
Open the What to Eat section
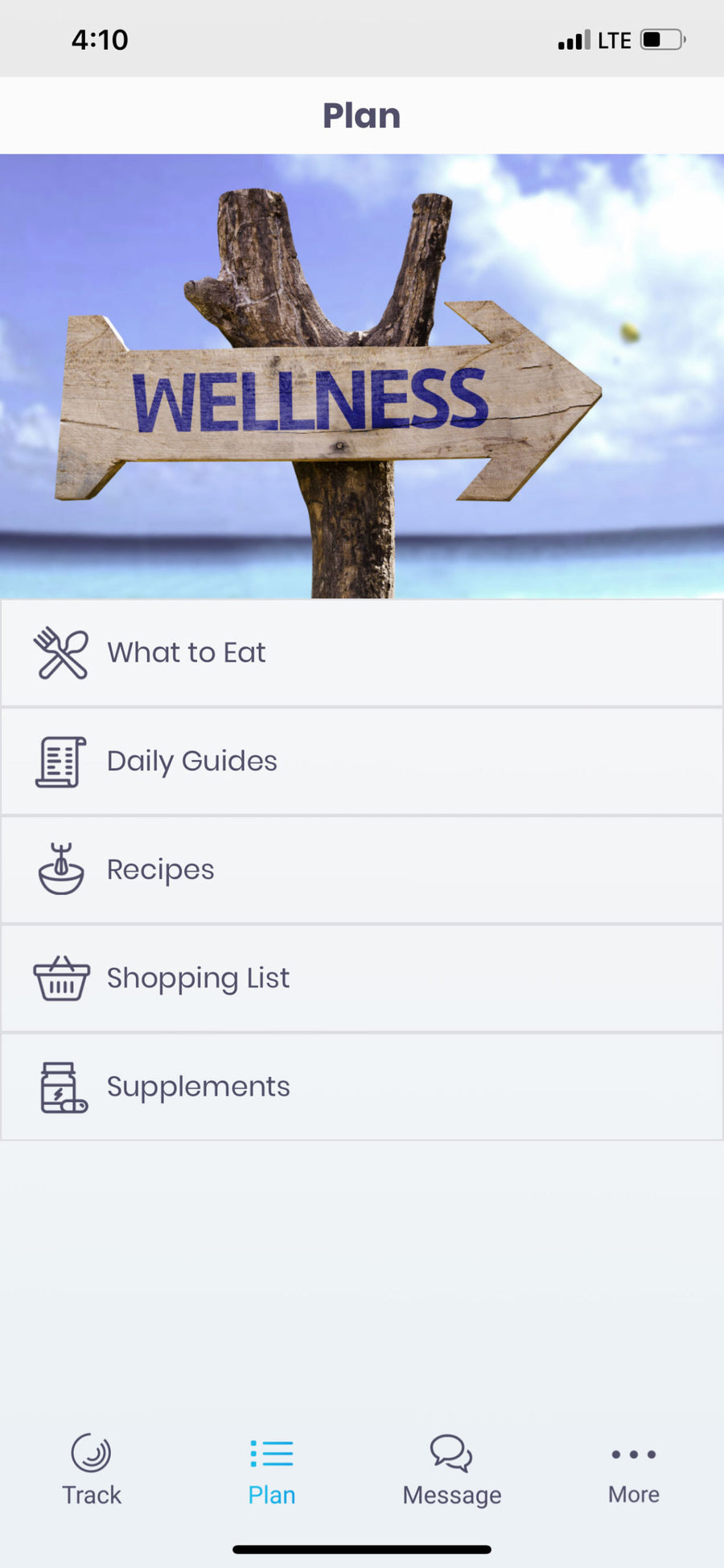coord(362,653)
